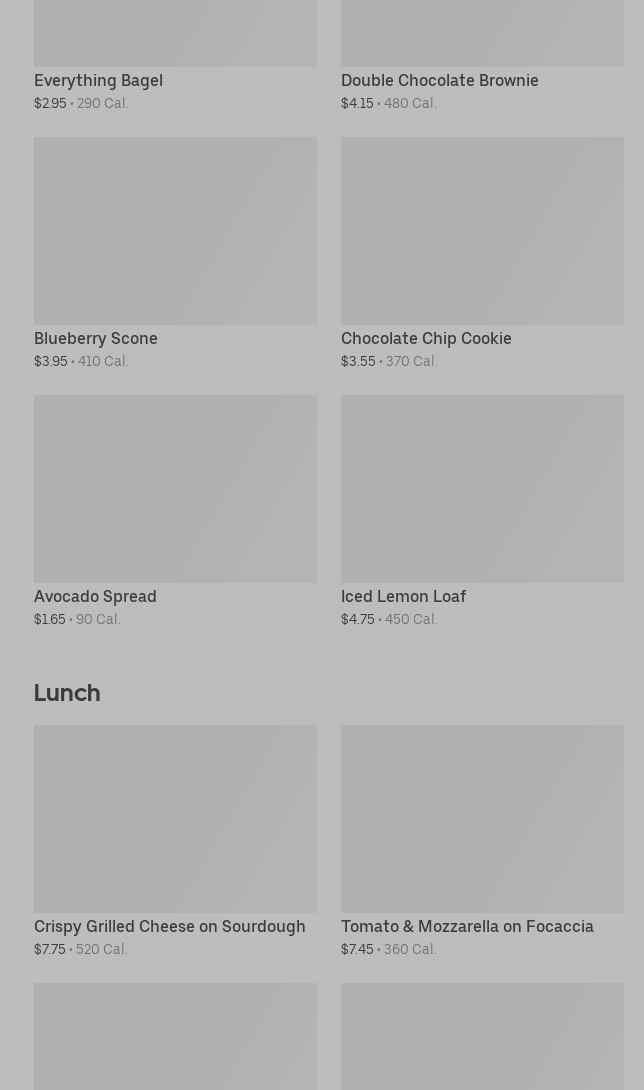Open the Blueberry Scone item
The image size is (644, 1090).
(175, 253)
